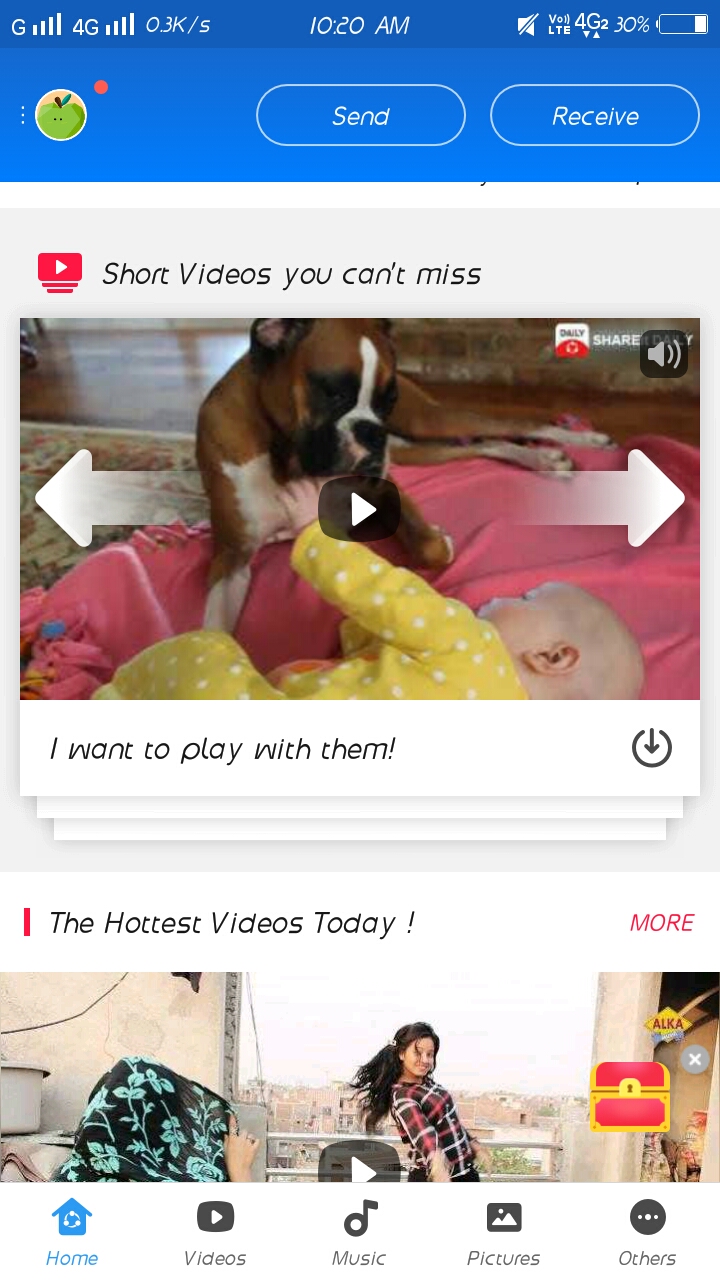The width and height of the screenshot is (720, 1280).
Task: Tap the Send button
Action: point(361,116)
